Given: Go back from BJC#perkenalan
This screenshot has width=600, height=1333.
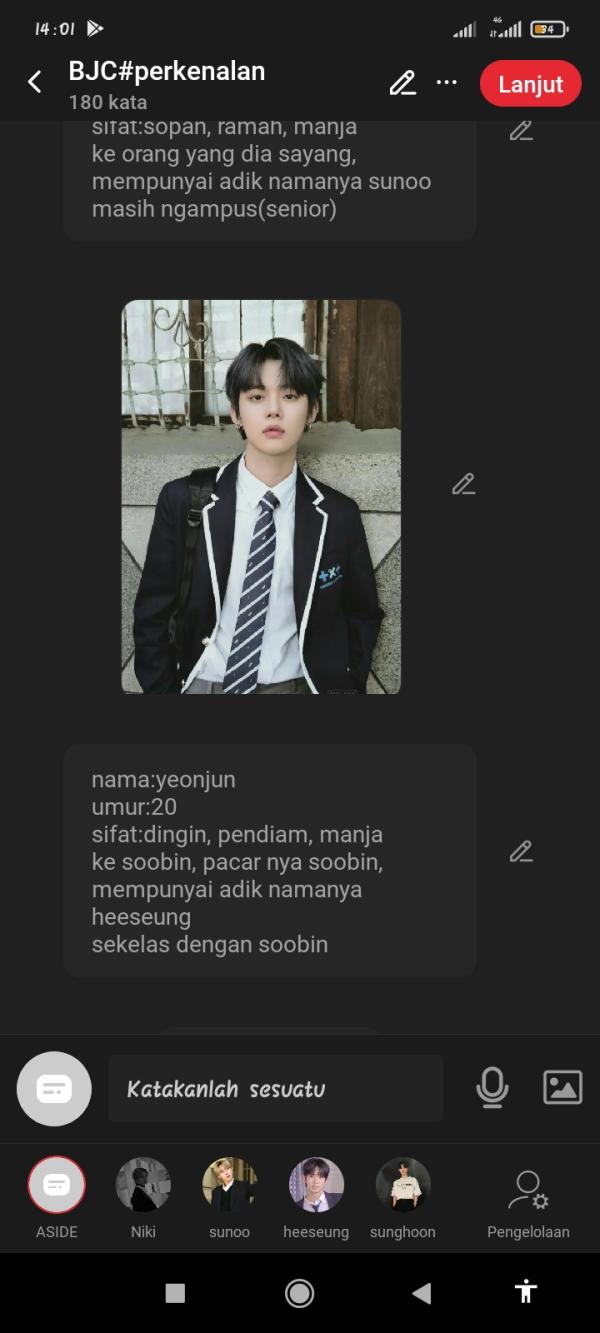Looking at the screenshot, I should click(35, 82).
